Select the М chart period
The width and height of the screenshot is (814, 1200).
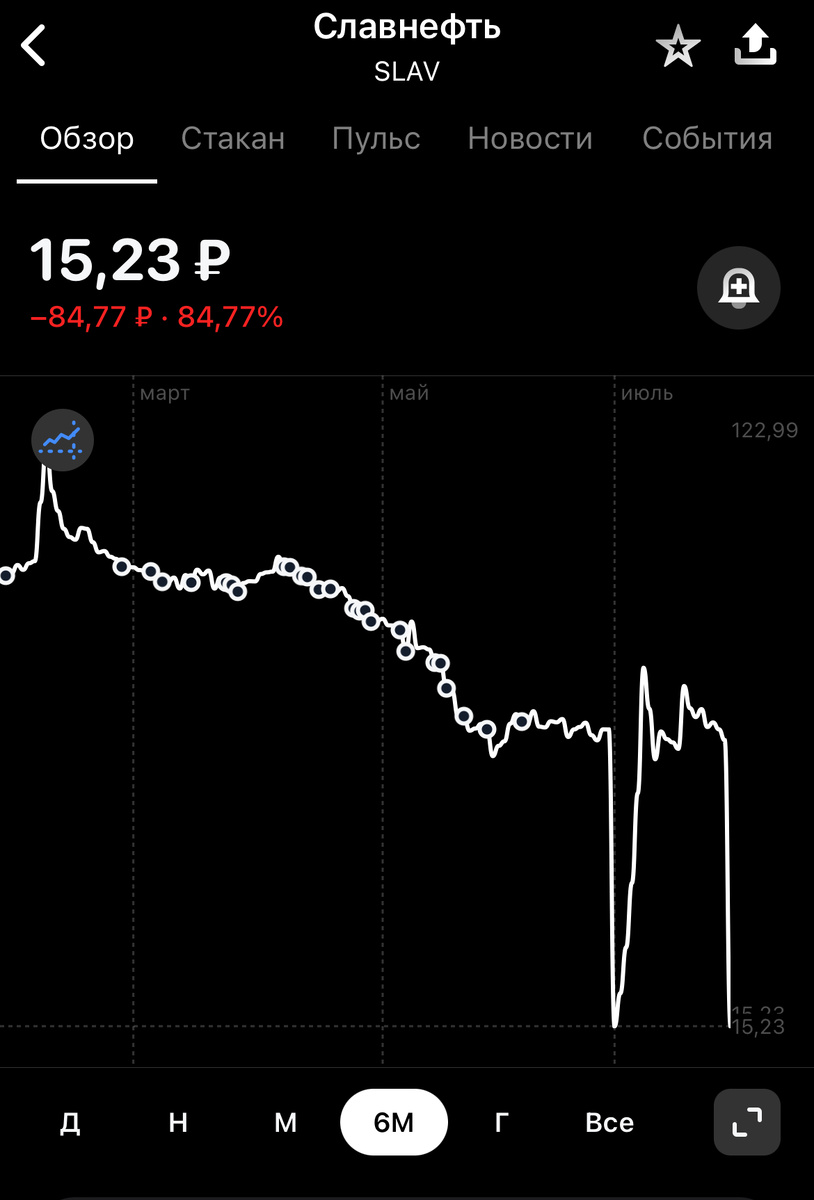286,1122
